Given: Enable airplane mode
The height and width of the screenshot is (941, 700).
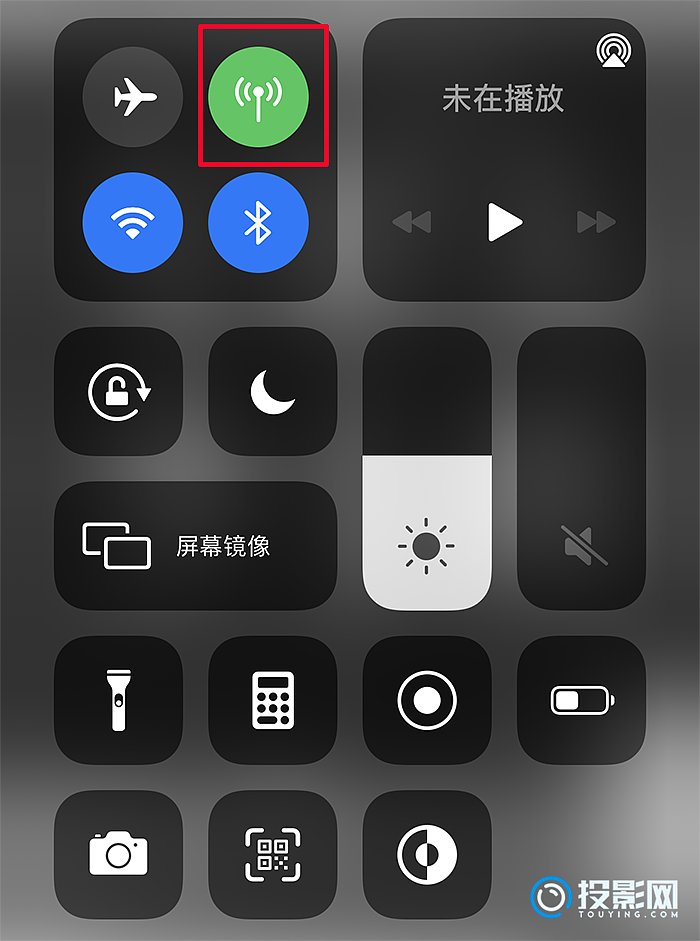Looking at the screenshot, I should tap(132, 97).
